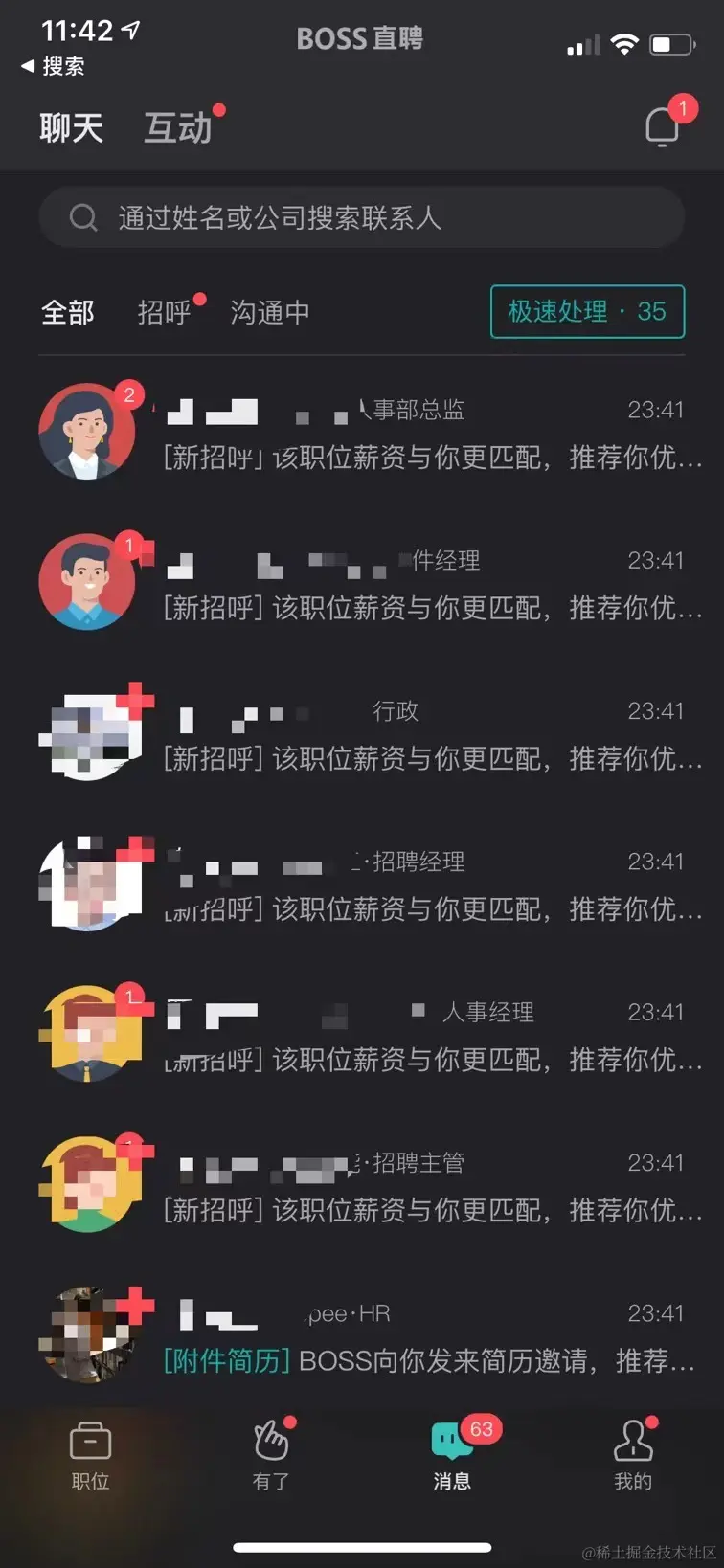Return to 搜索 via back link
The image size is (724, 1568).
[54, 66]
